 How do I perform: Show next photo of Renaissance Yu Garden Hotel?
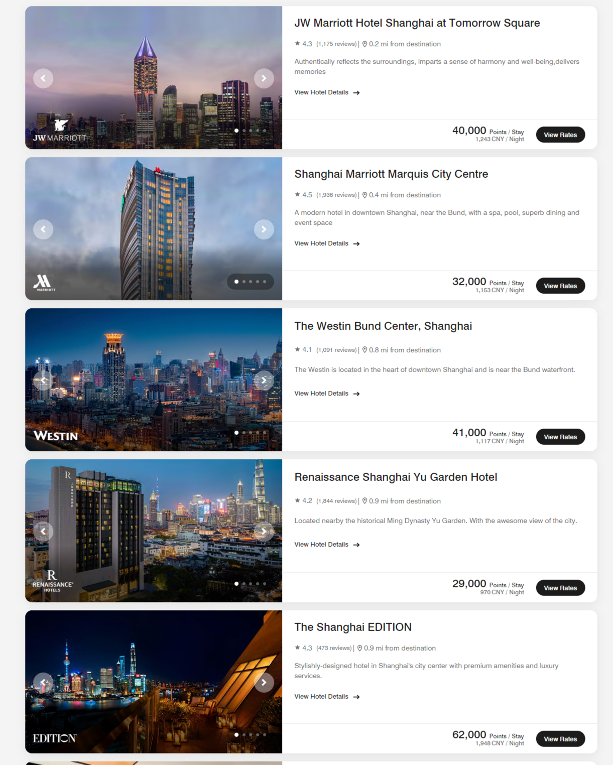[264, 531]
